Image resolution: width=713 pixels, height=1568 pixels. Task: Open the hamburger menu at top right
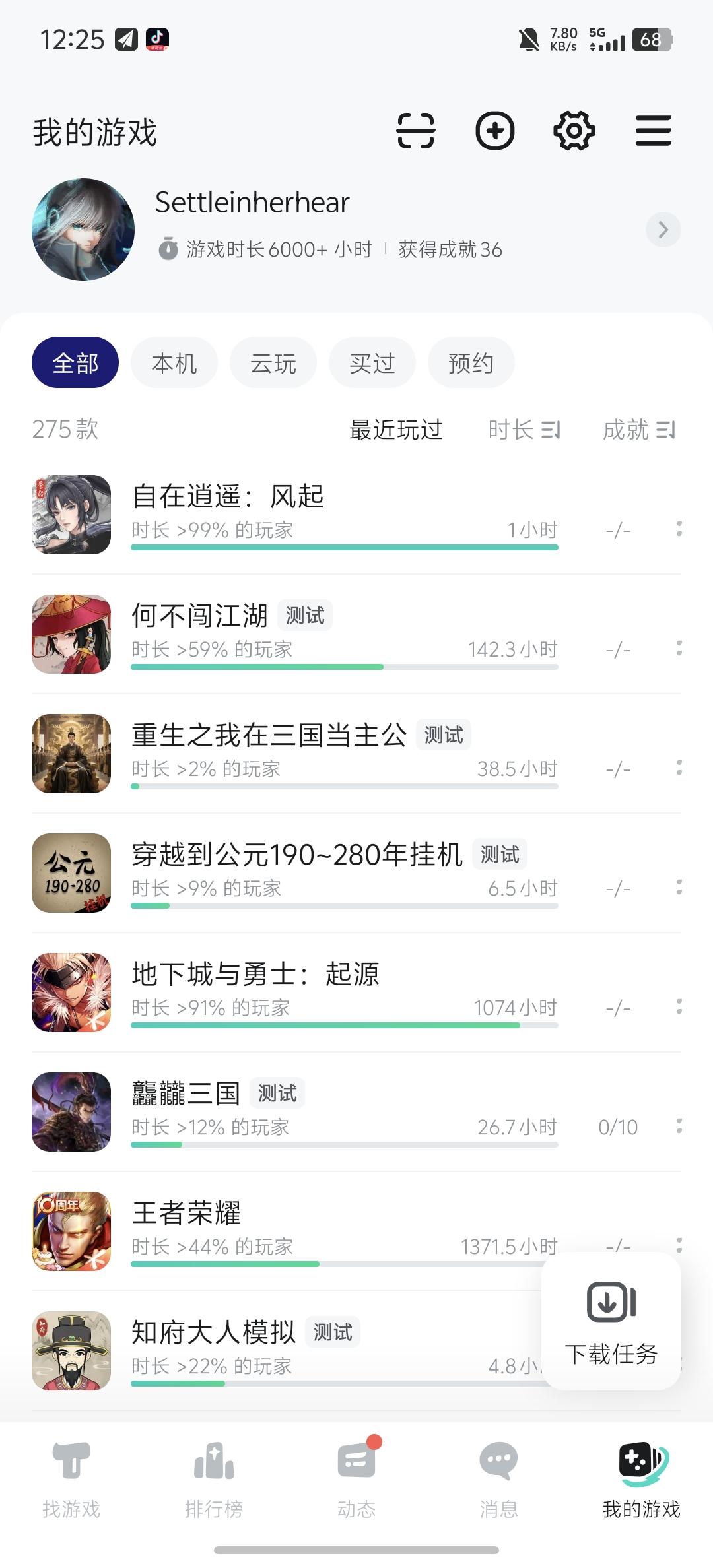654,130
